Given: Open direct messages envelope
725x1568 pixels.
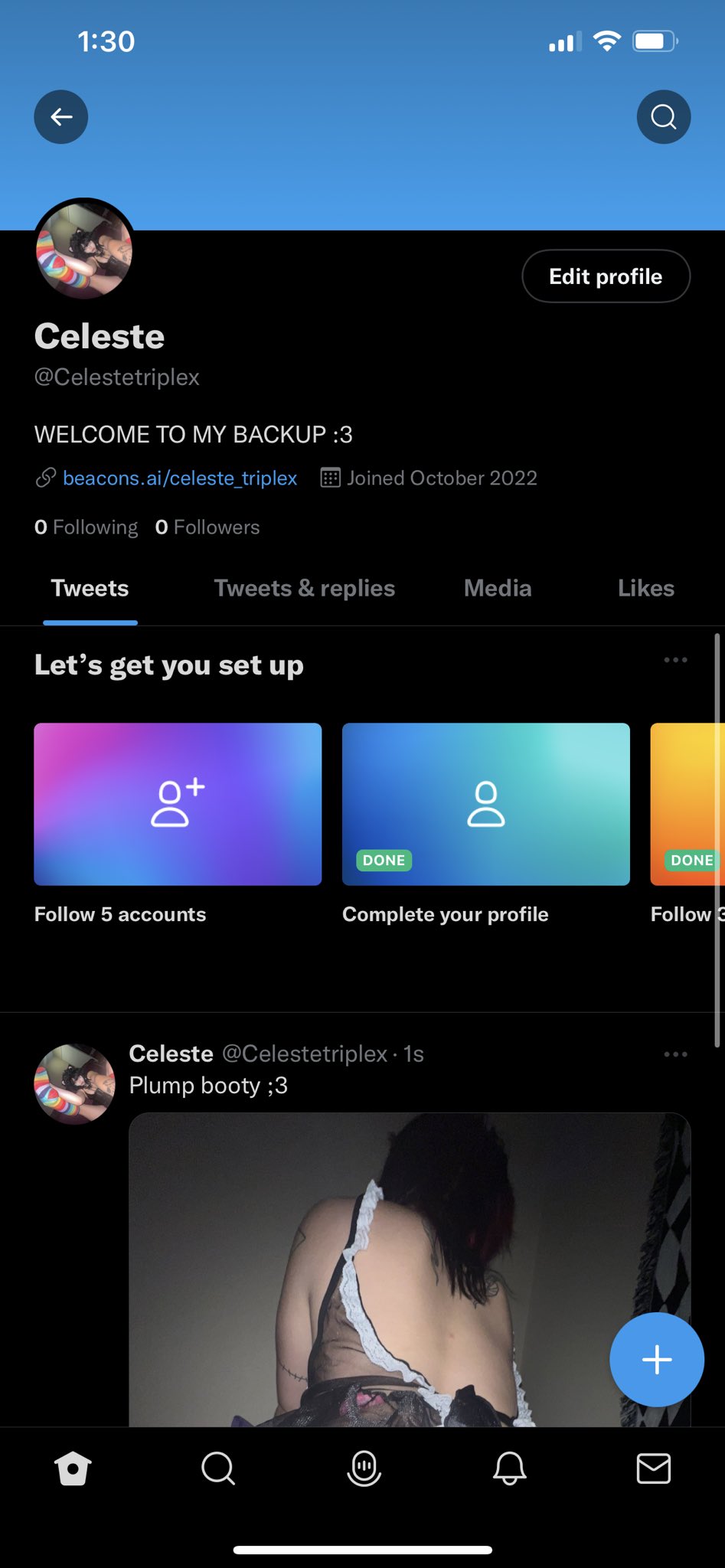Looking at the screenshot, I should click(x=654, y=1468).
